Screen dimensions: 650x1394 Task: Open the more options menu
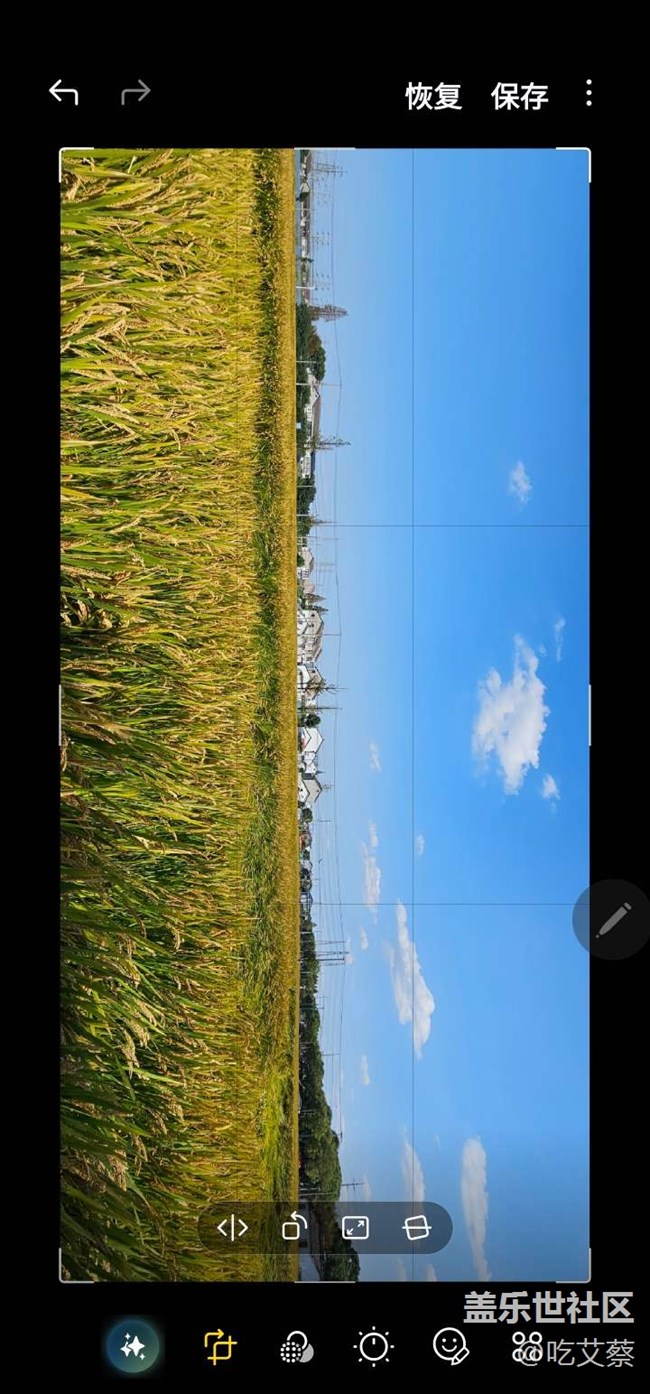click(588, 93)
